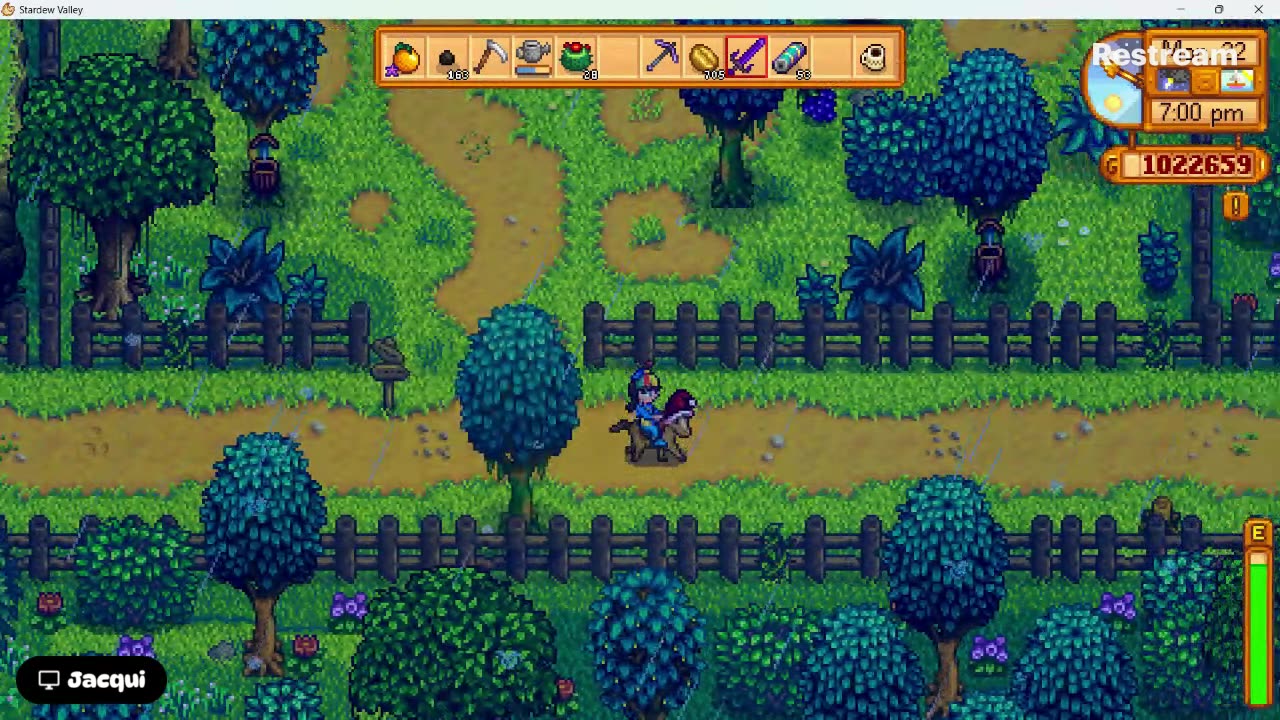The width and height of the screenshot is (1280, 720).
Task: Restore down the game window
Action: point(1219,9)
